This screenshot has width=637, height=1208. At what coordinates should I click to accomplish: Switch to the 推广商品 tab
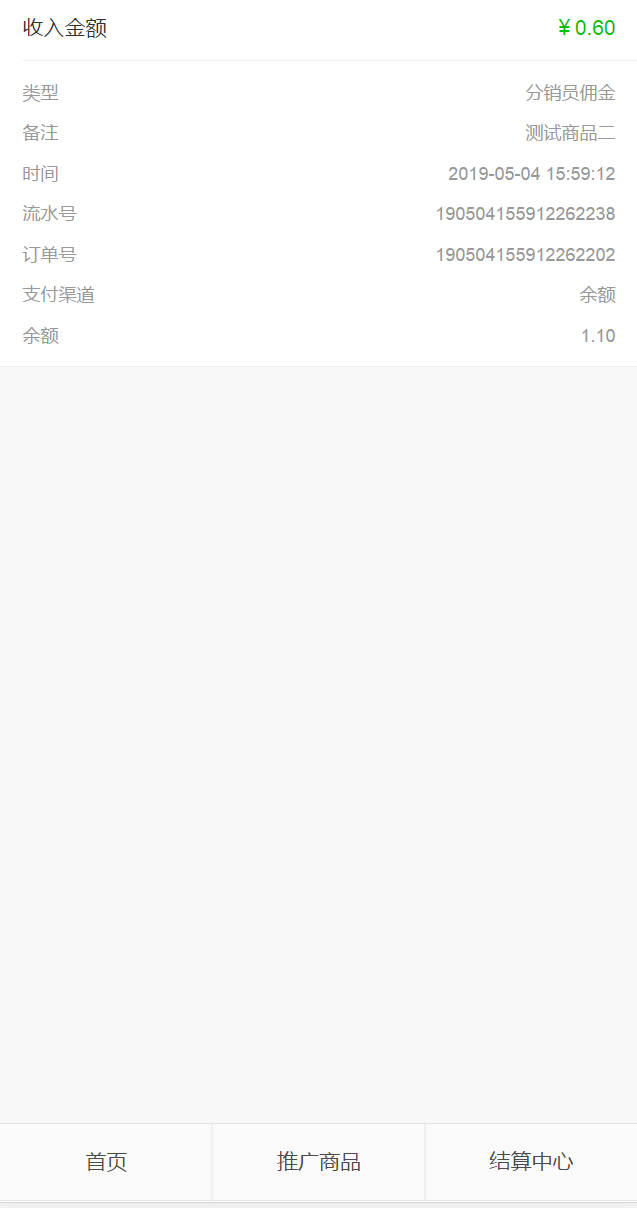(x=318, y=1162)
